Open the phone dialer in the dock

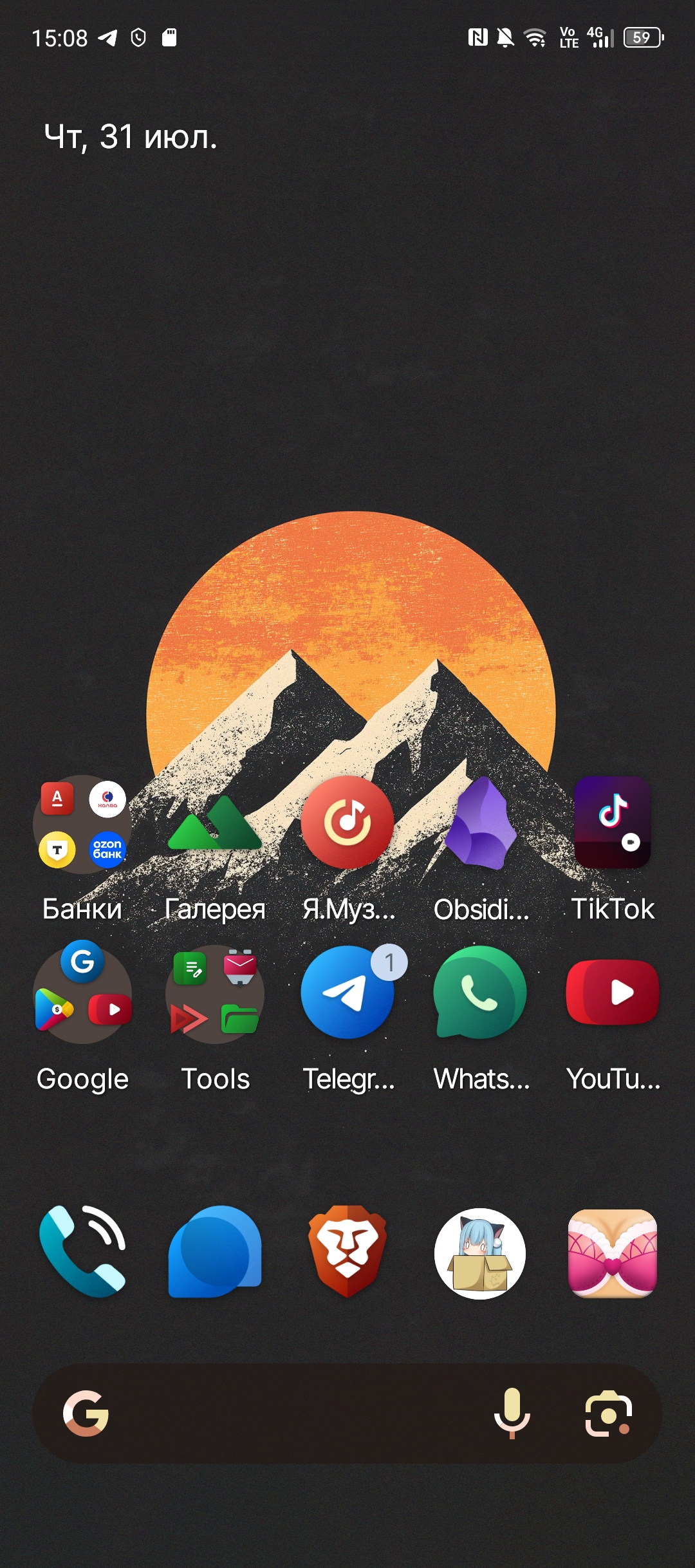(82, 1252)
